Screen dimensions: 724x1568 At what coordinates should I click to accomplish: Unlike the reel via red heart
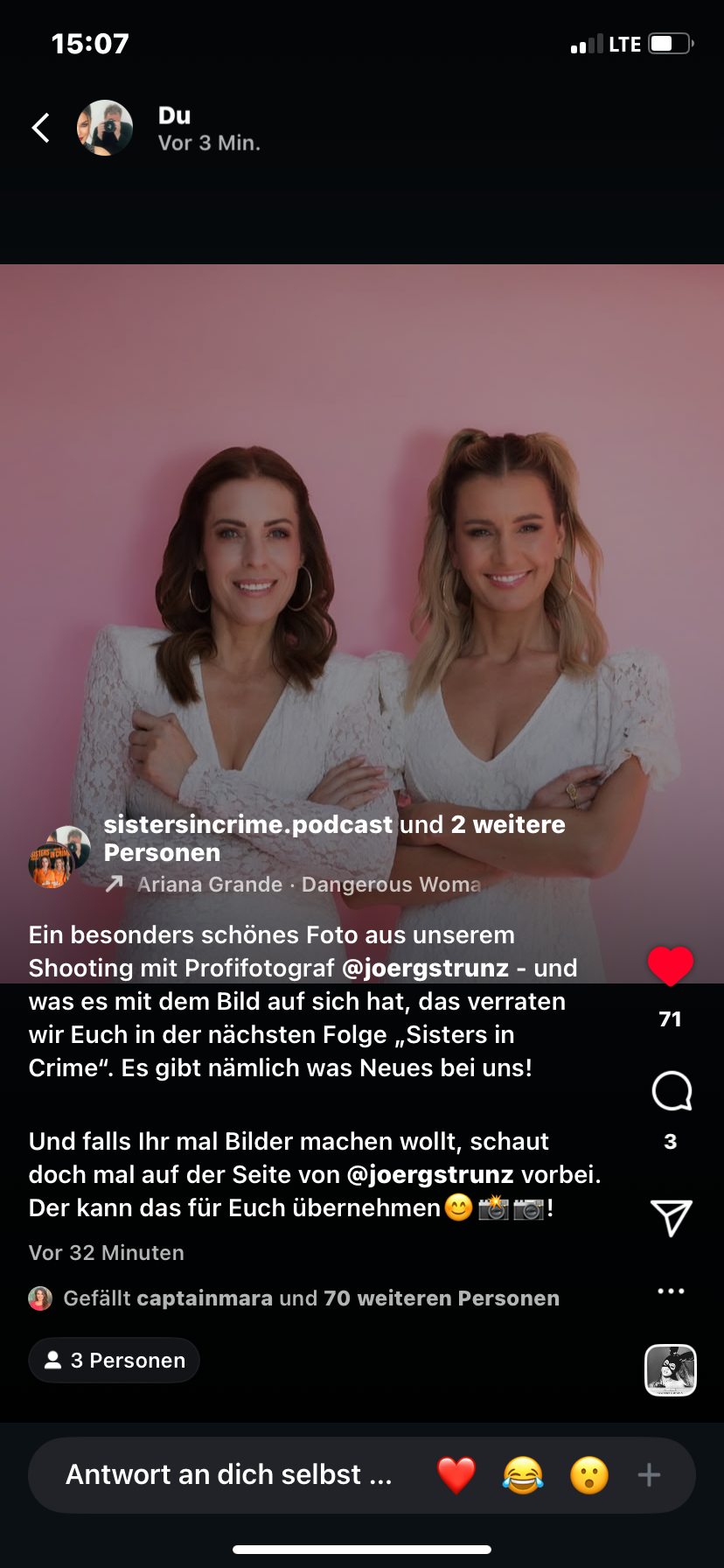[671, 966]
